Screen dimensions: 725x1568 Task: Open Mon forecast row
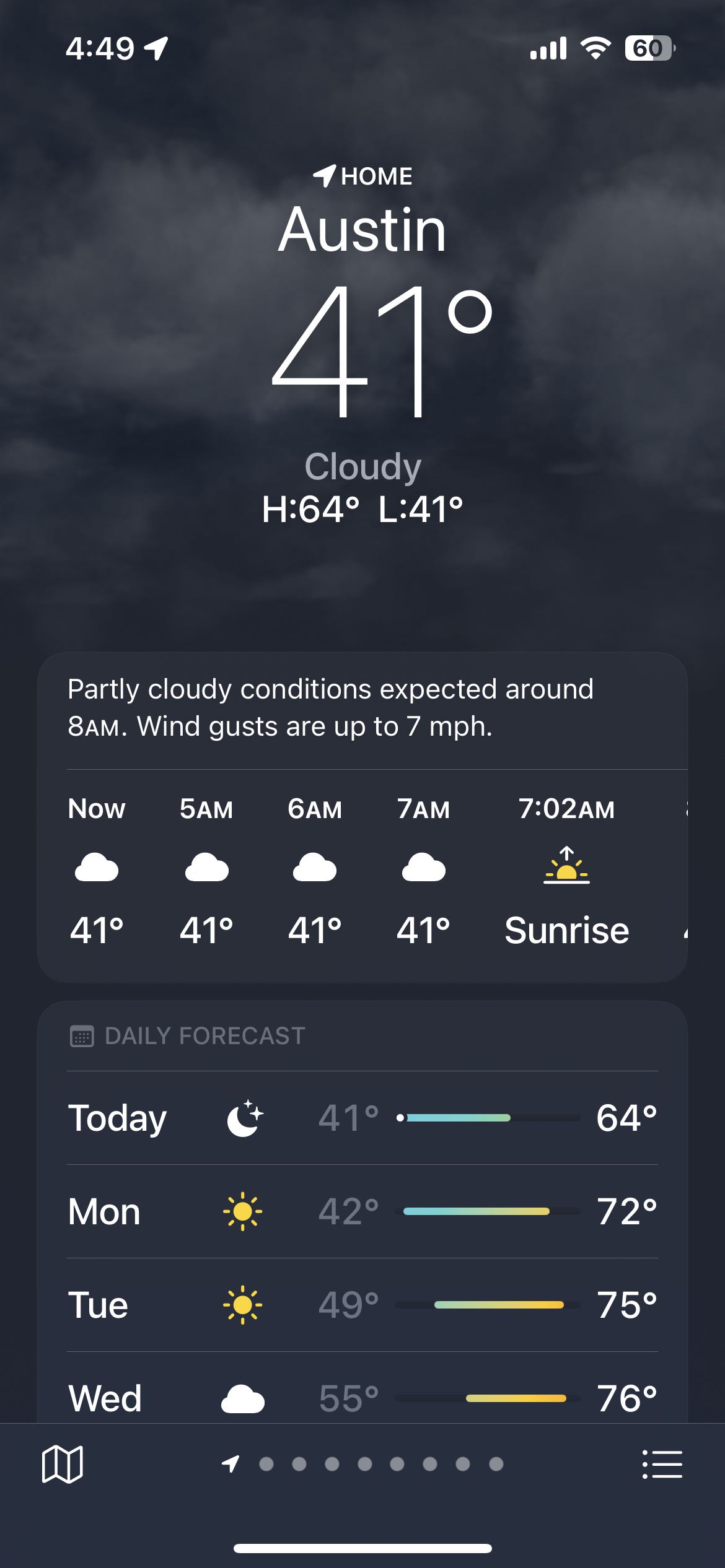pos(362,1211)
